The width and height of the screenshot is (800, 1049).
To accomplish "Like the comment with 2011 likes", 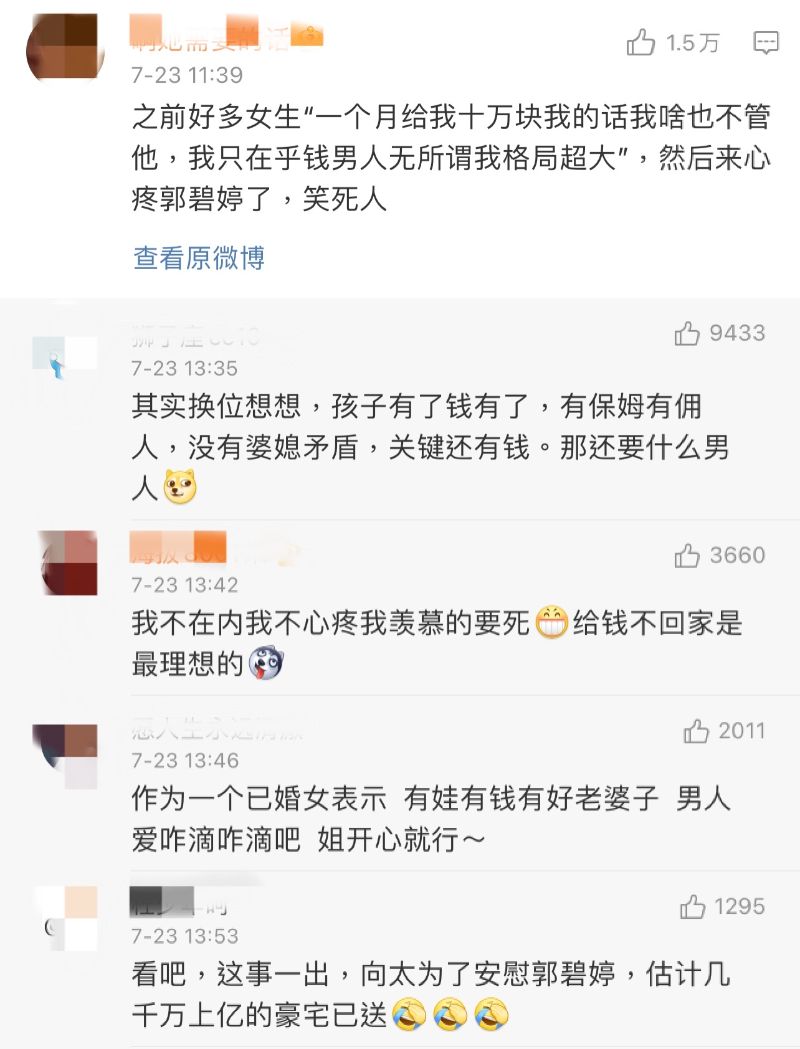I will (x=696, y=732).
